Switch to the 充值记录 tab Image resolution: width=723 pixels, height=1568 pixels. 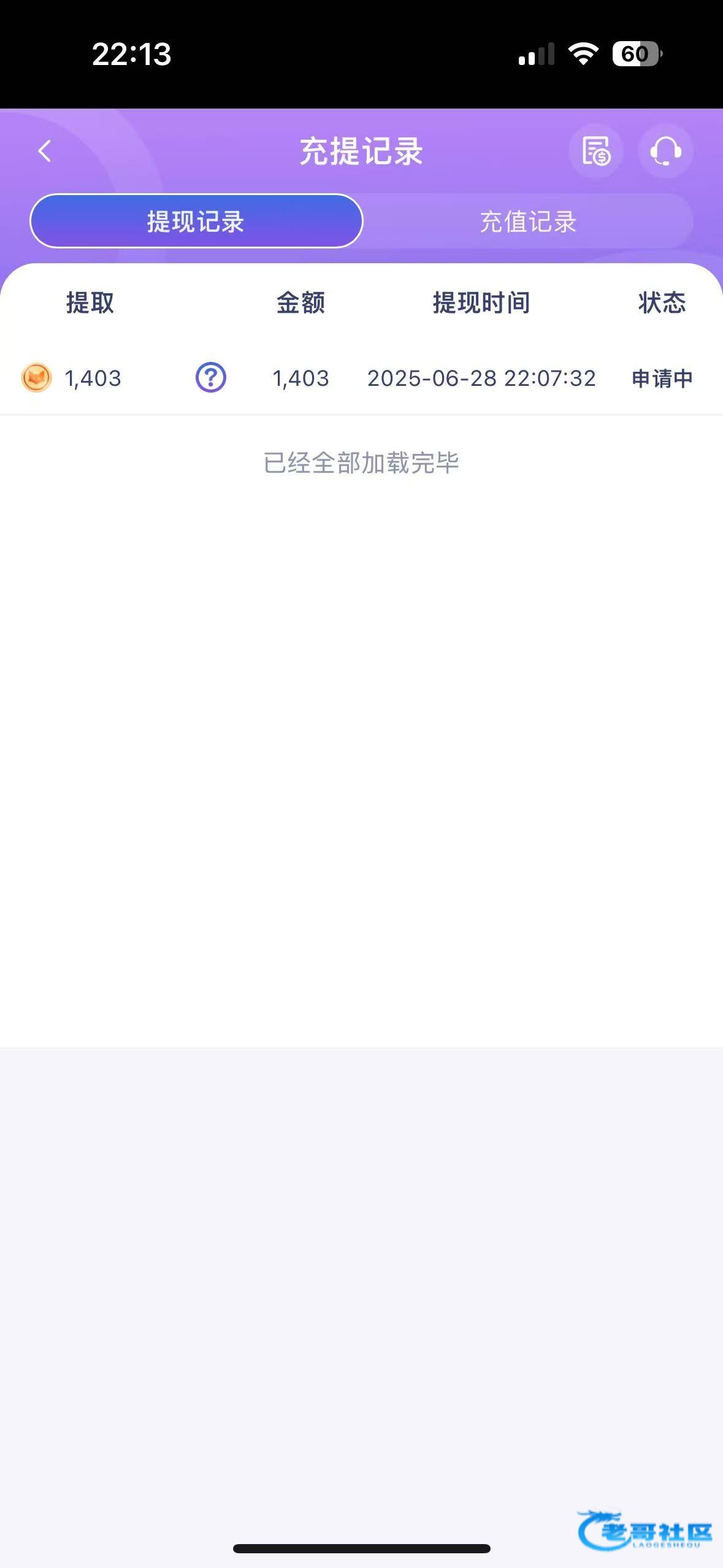pos(528,221)
